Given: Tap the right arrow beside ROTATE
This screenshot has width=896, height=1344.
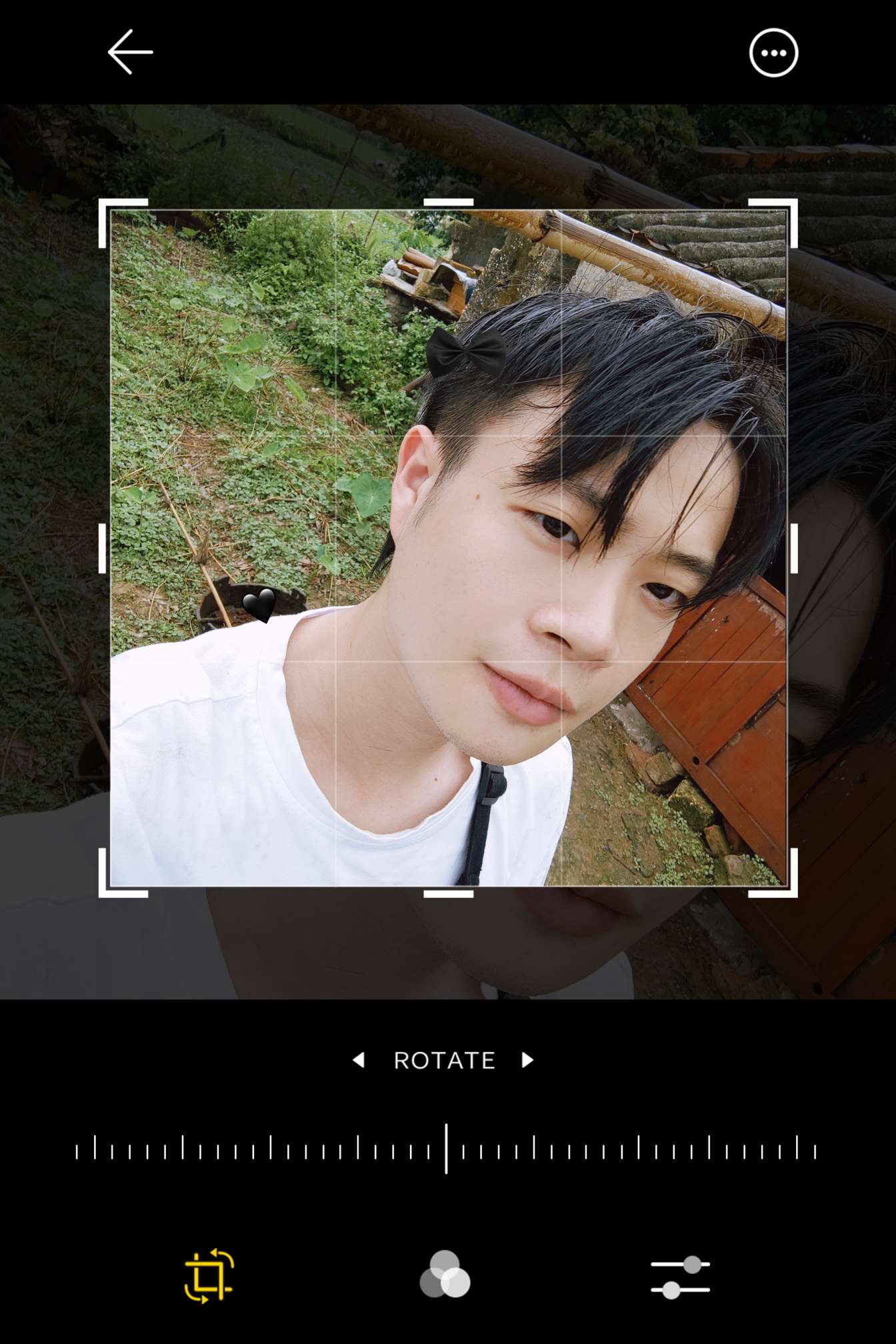Looking at the screenshot, I should pos(527,1060).
